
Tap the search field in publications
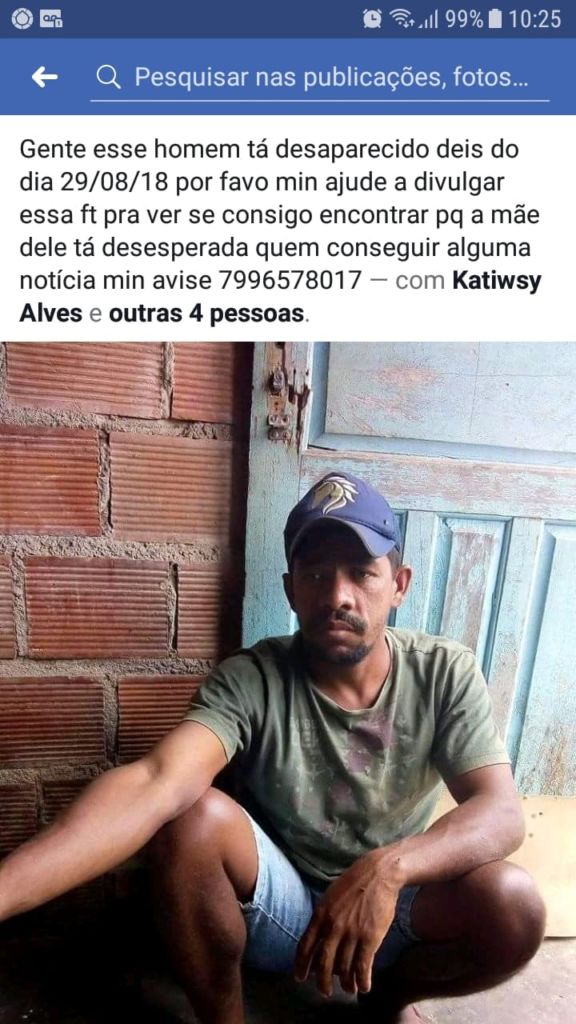click(x=319, y=78)
